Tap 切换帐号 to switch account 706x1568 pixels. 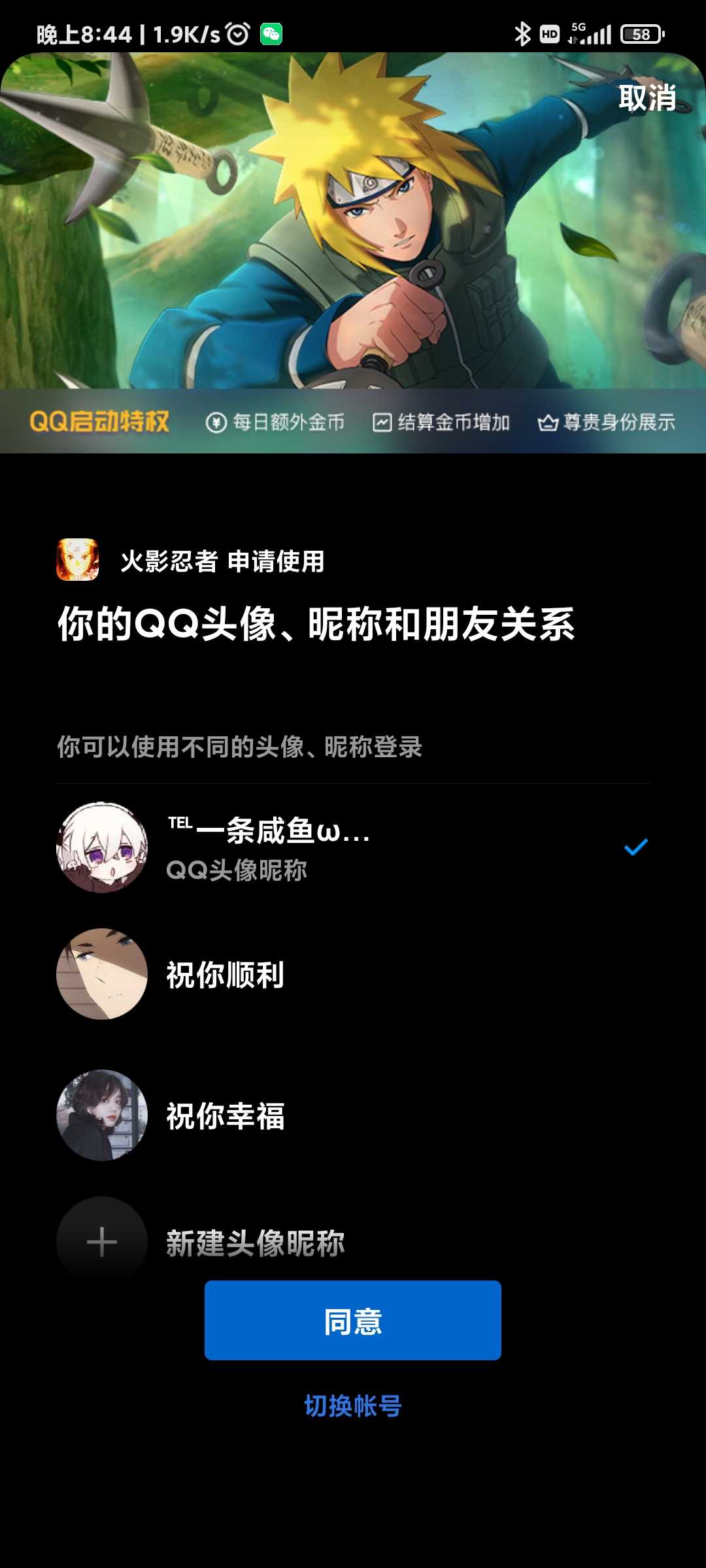(353, 1406)
